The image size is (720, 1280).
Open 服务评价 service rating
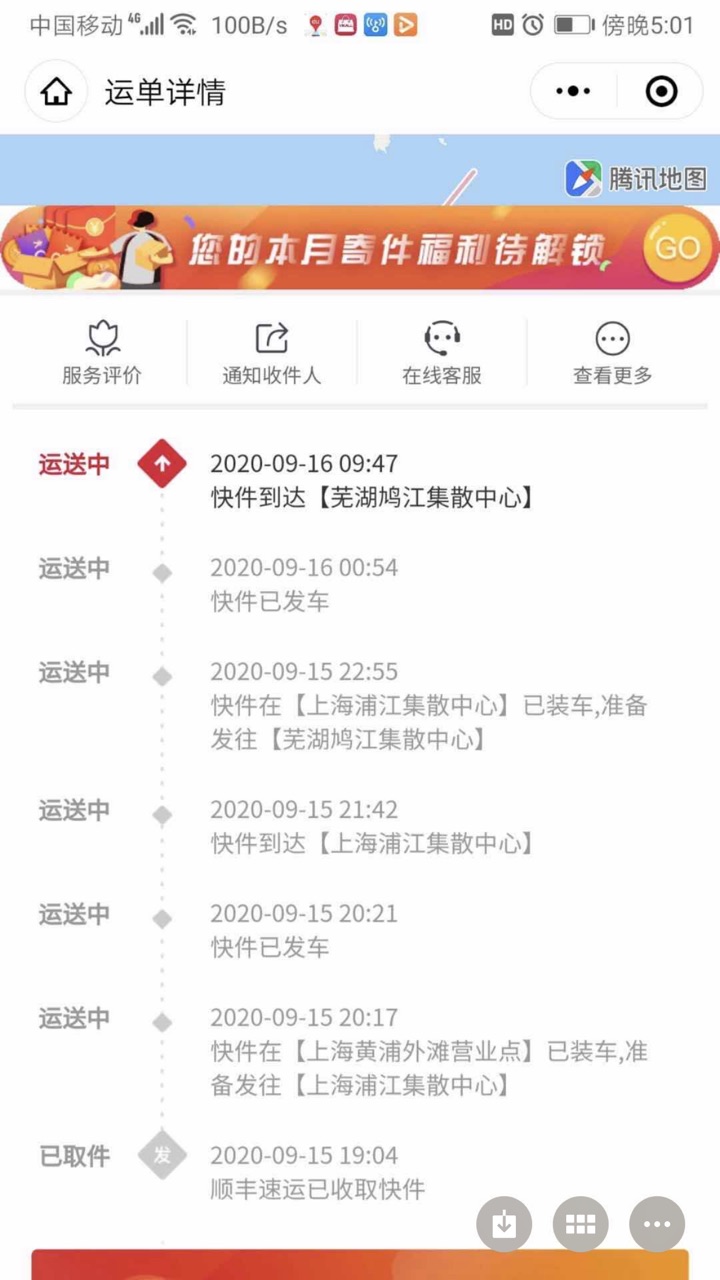point(102,354)
